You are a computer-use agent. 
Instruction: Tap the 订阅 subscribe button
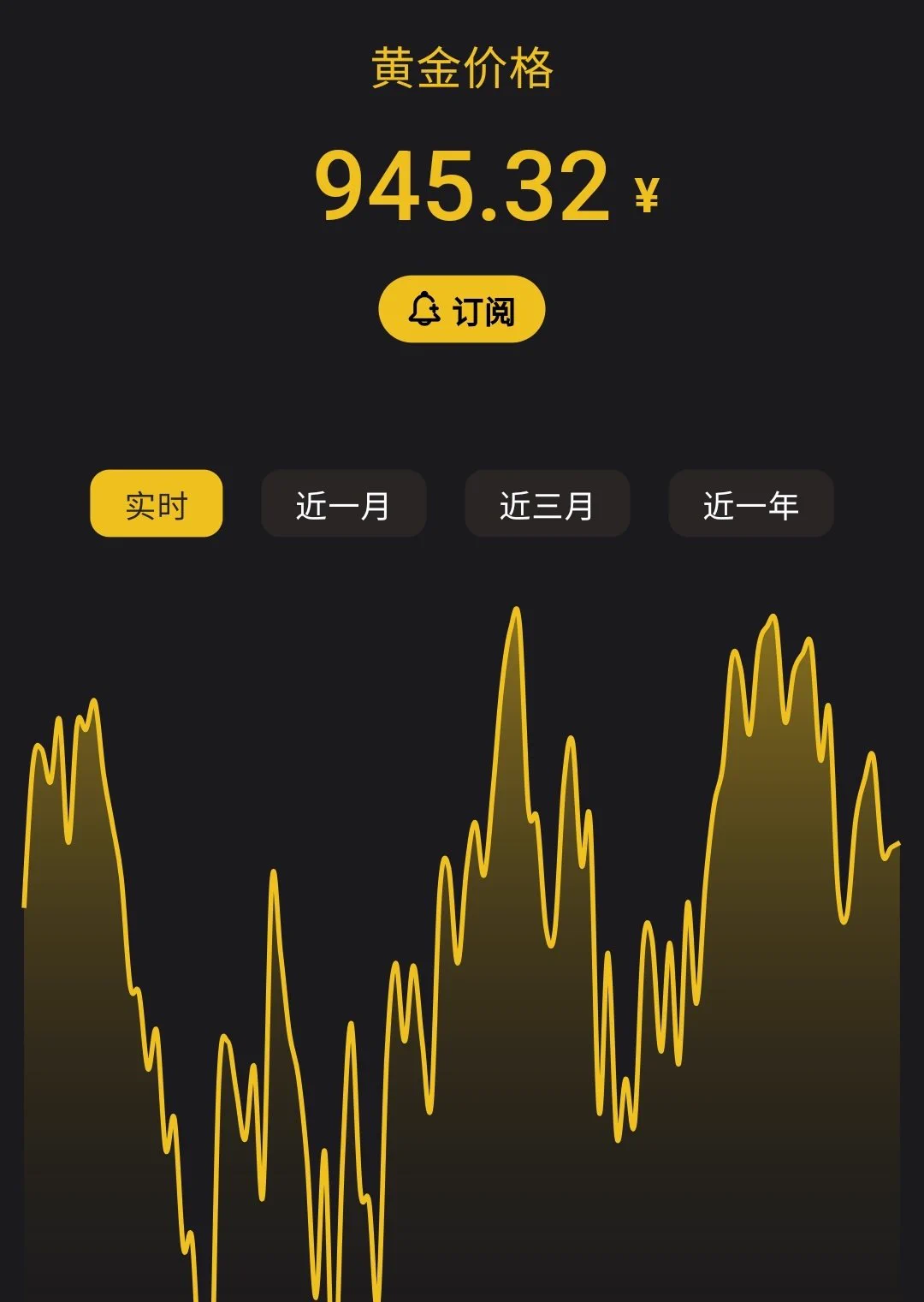click(x=461, y=310)
